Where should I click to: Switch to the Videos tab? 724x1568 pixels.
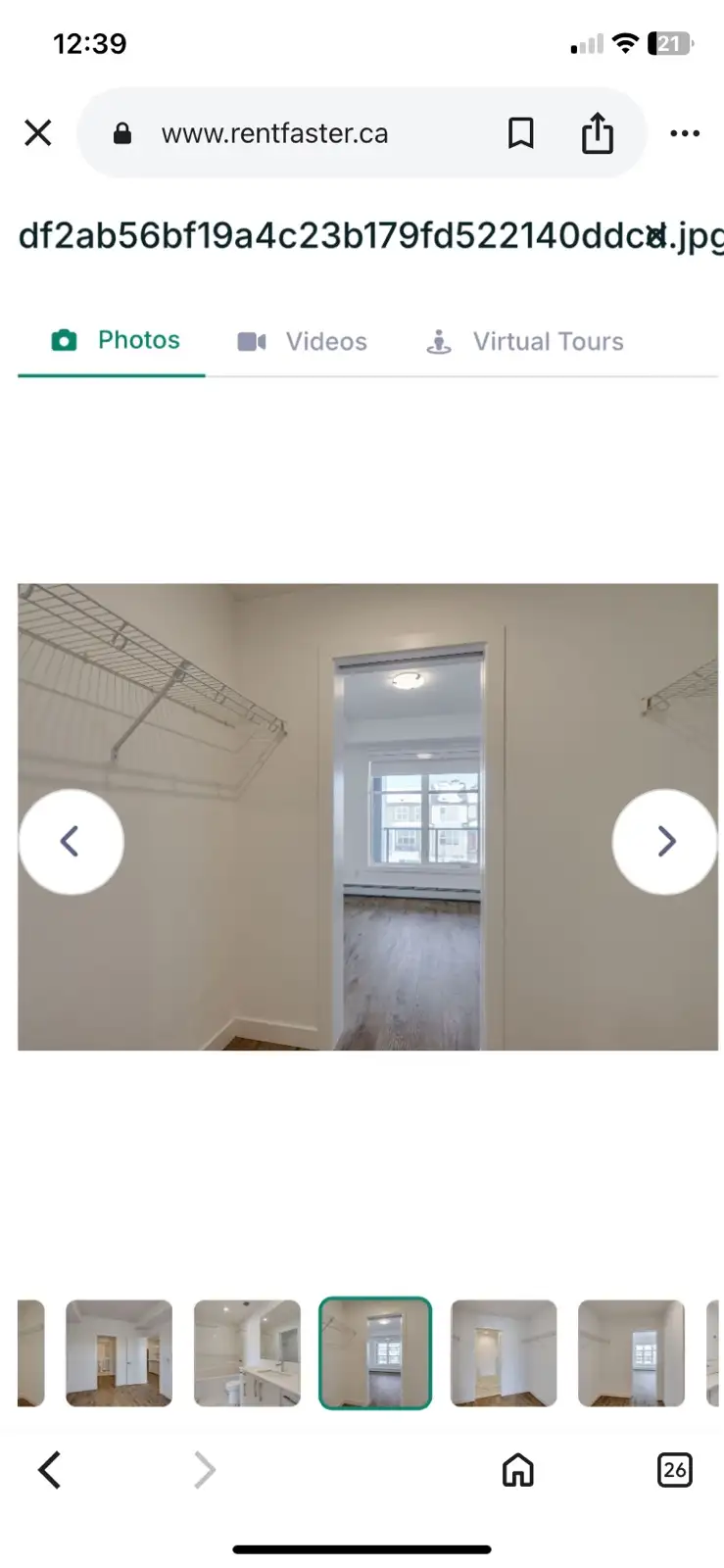[303, 341]
